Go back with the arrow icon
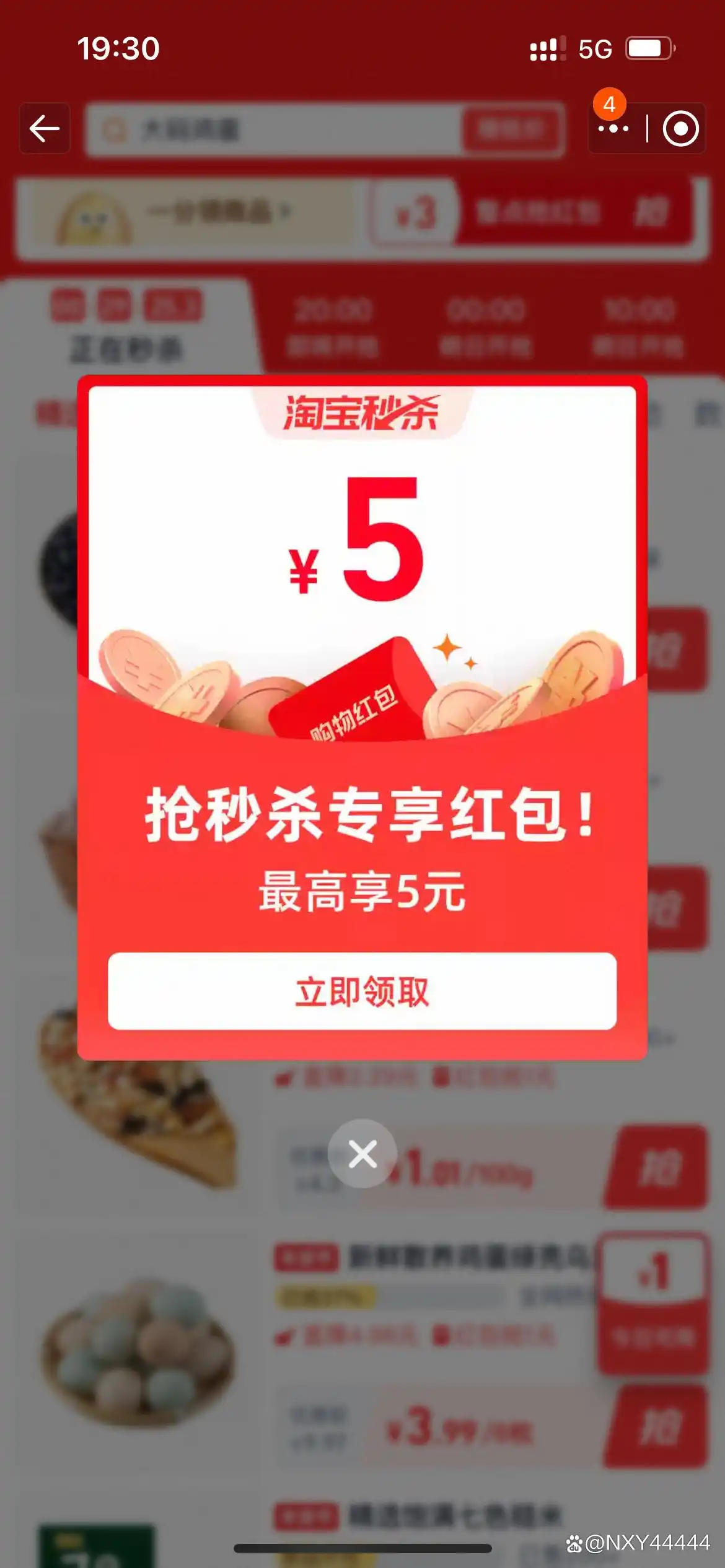 tap(45, 129)
